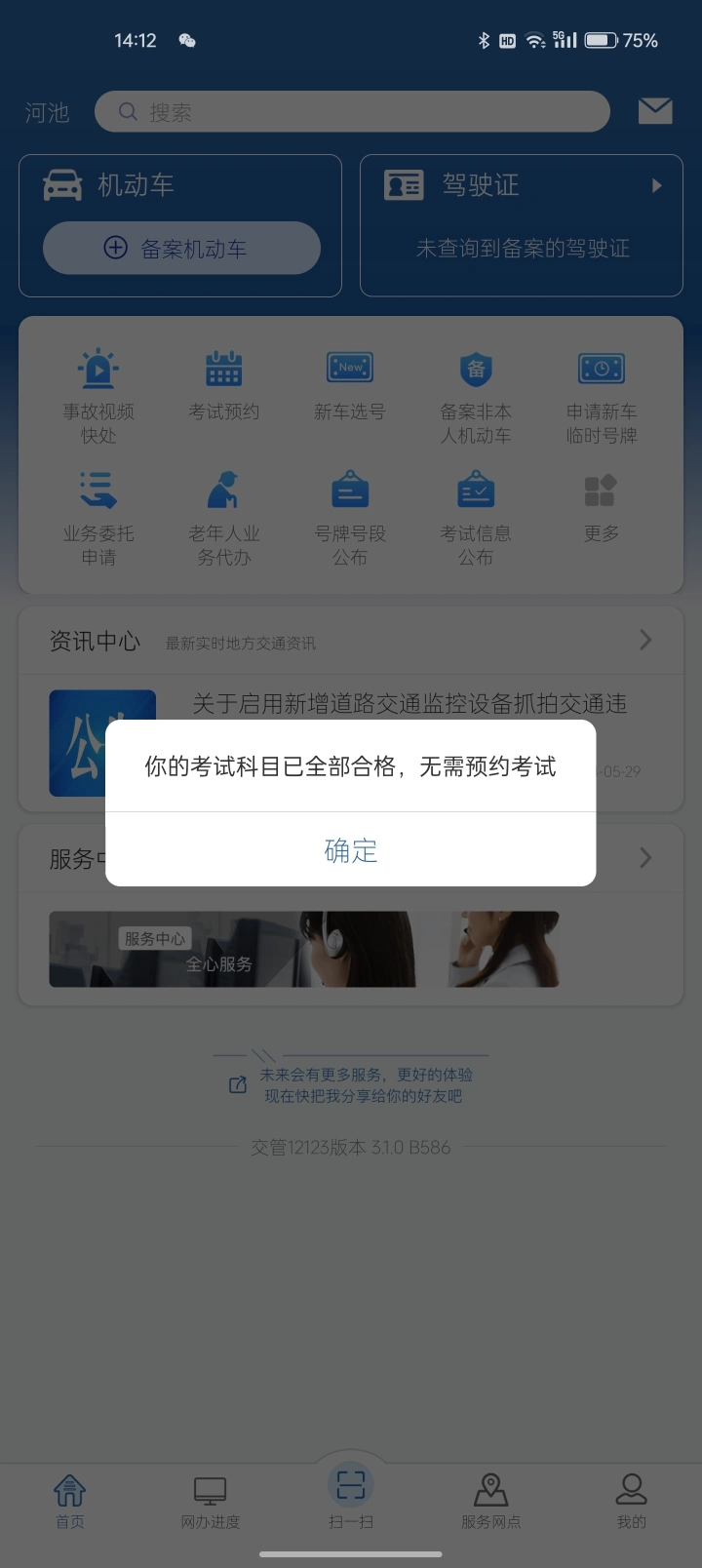Open 考试预约 service
The height and width of the screenshot is (1568, 702).
(x=224, y=386)
